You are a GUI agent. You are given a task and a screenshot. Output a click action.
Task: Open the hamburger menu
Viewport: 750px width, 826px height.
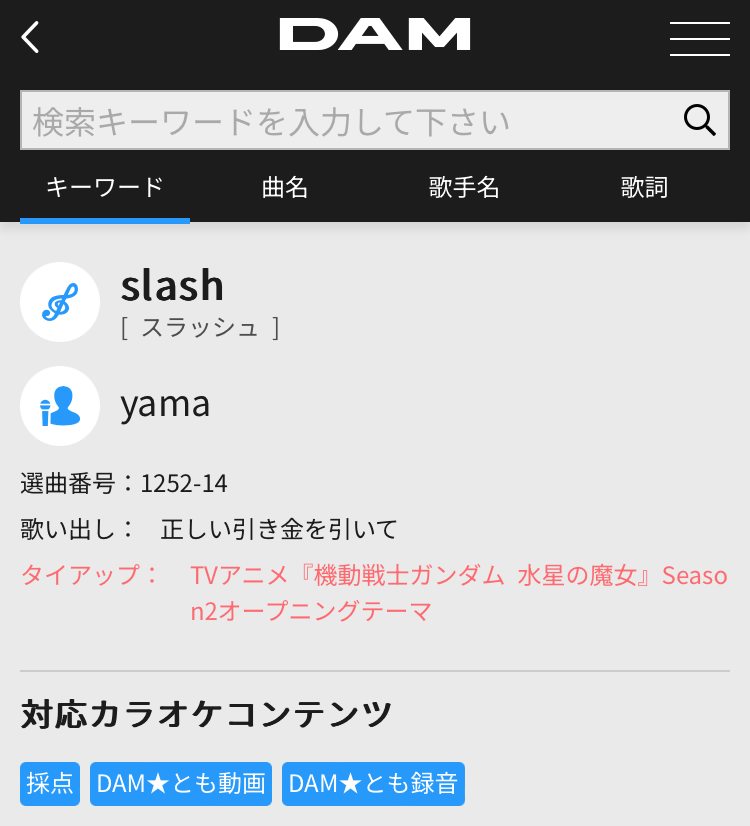(699, 38)
